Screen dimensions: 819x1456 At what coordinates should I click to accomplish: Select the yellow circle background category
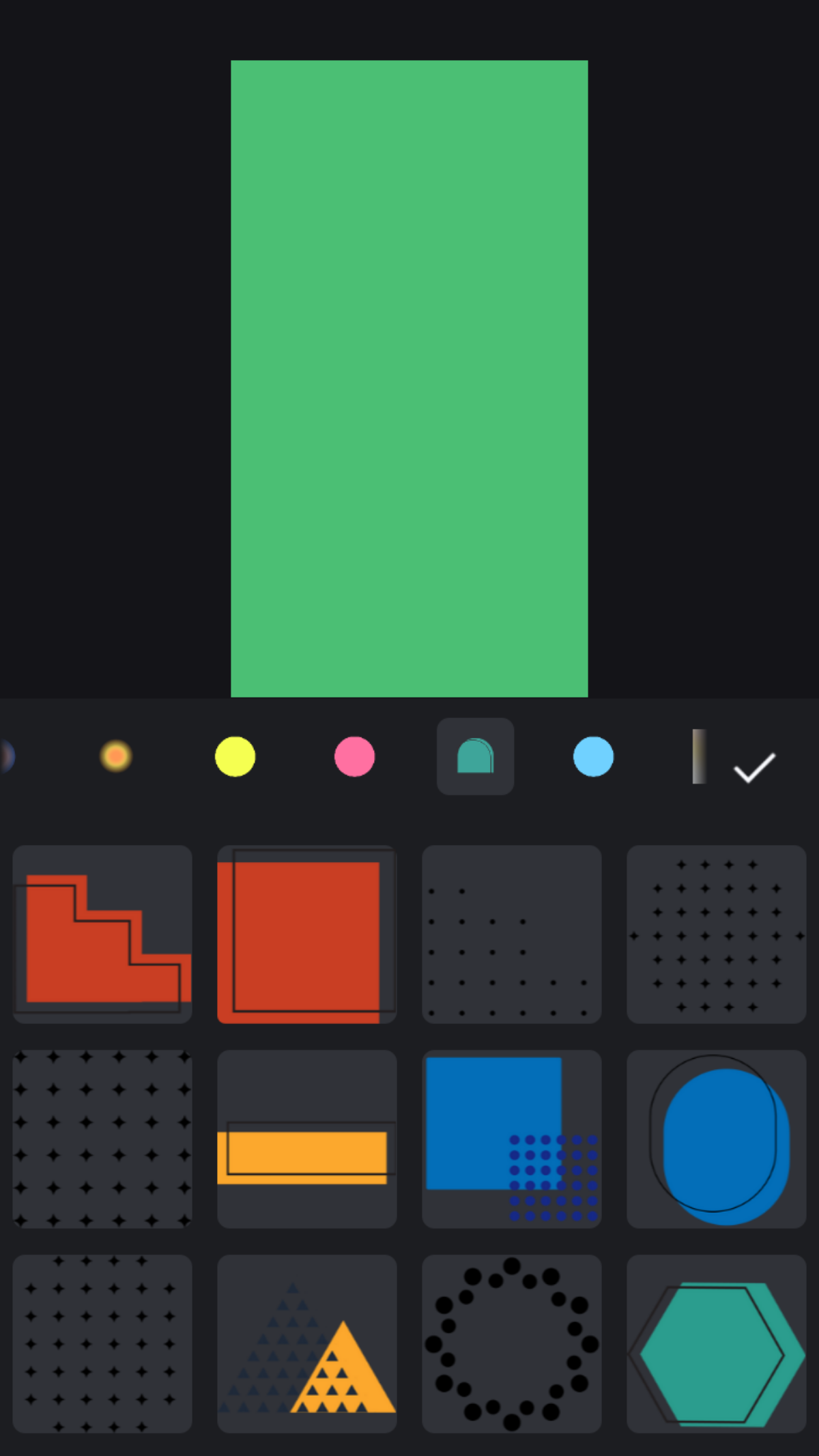(x=235, y=756)
